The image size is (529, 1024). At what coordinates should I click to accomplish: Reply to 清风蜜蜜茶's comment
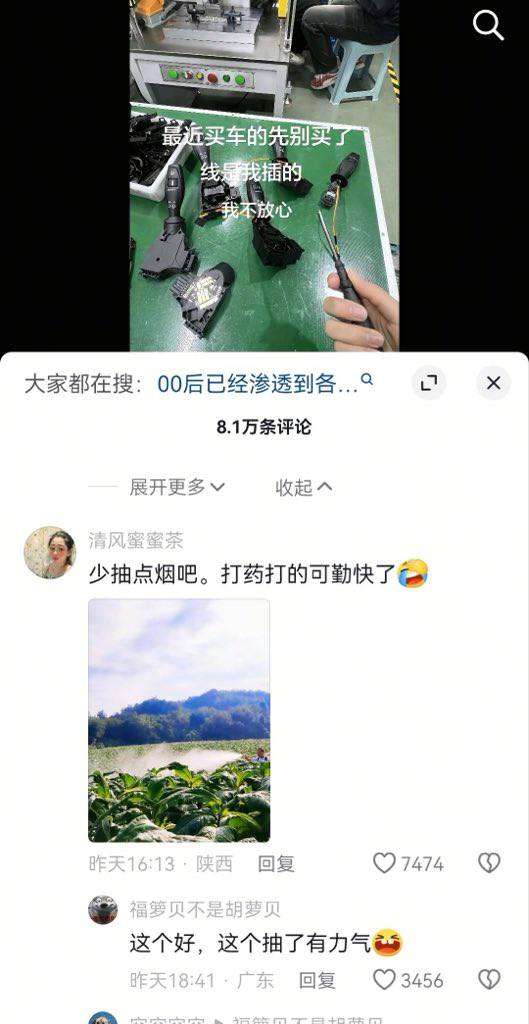click(276, 864)
